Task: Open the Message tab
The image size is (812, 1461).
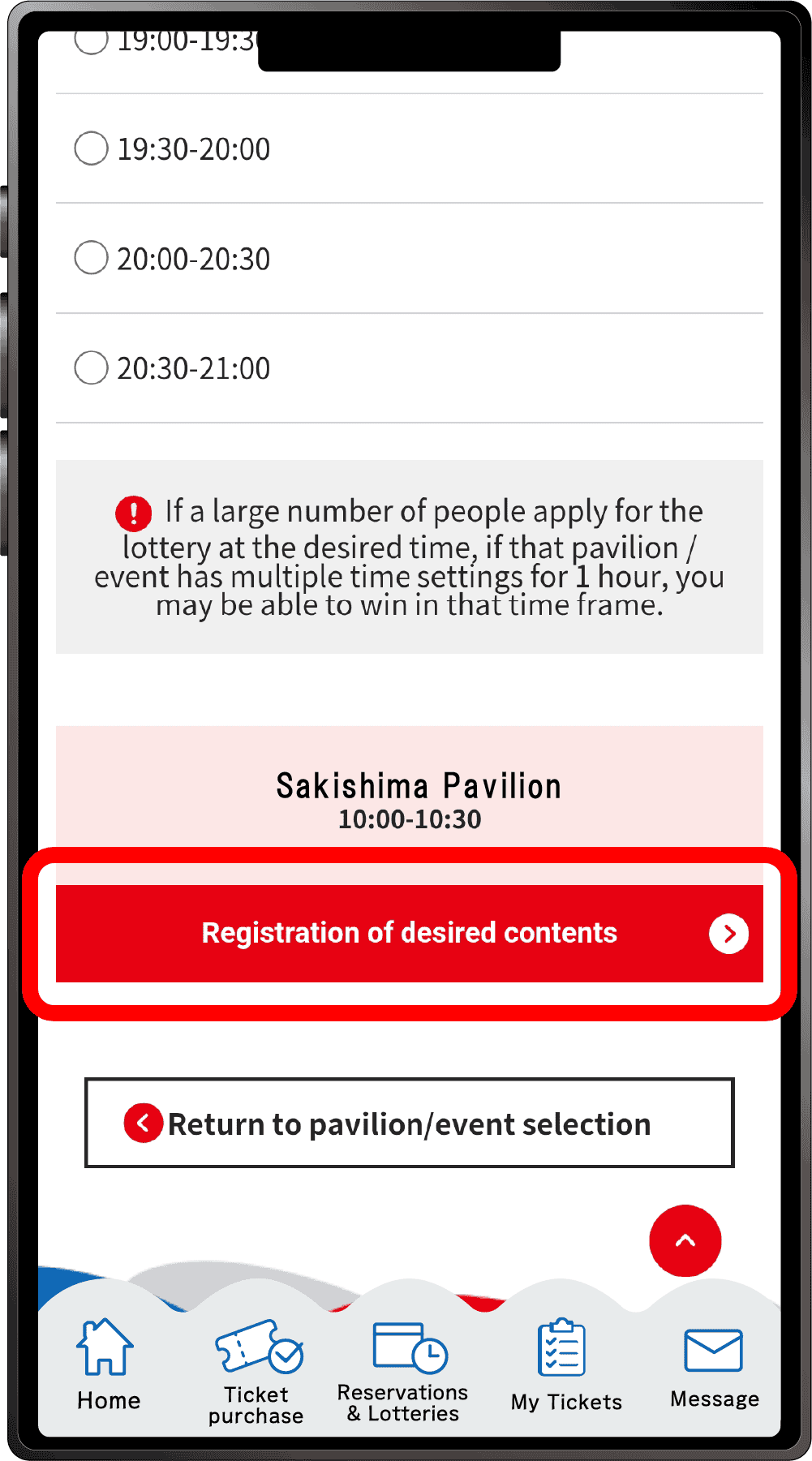Action: [x=714, y=1367]
